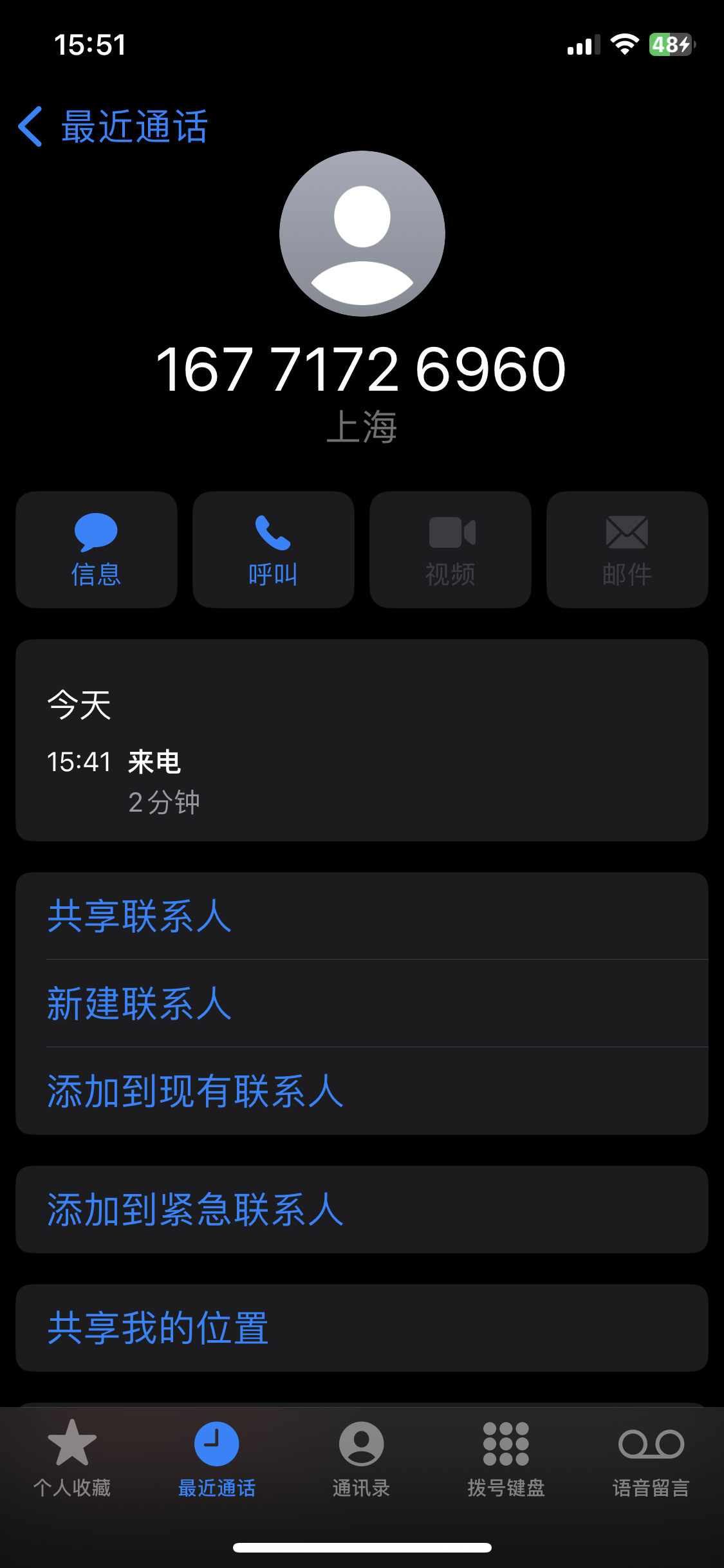Switch to 个人收藏 tab
The image size is (724, 1568).
(x=72, y=1459)
